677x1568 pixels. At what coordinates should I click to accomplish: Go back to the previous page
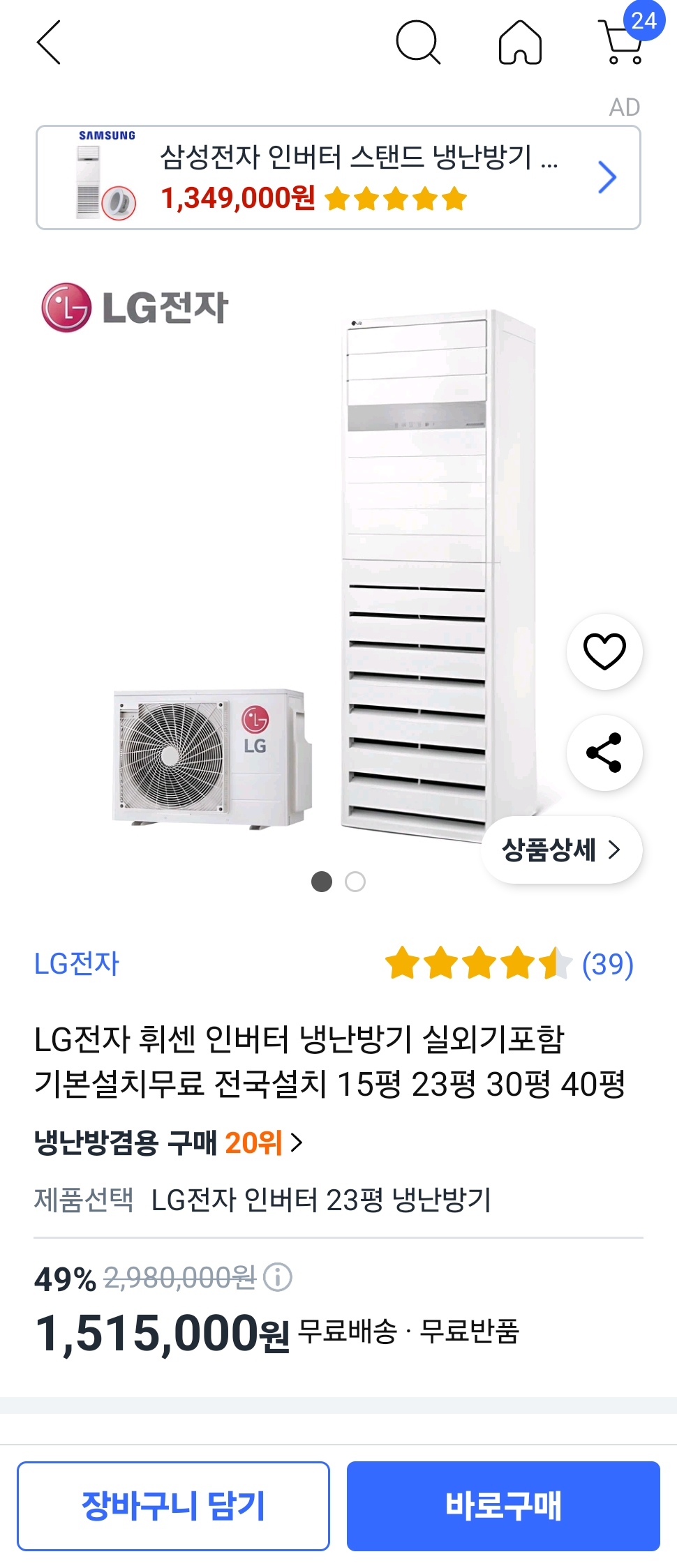[49, 43]
